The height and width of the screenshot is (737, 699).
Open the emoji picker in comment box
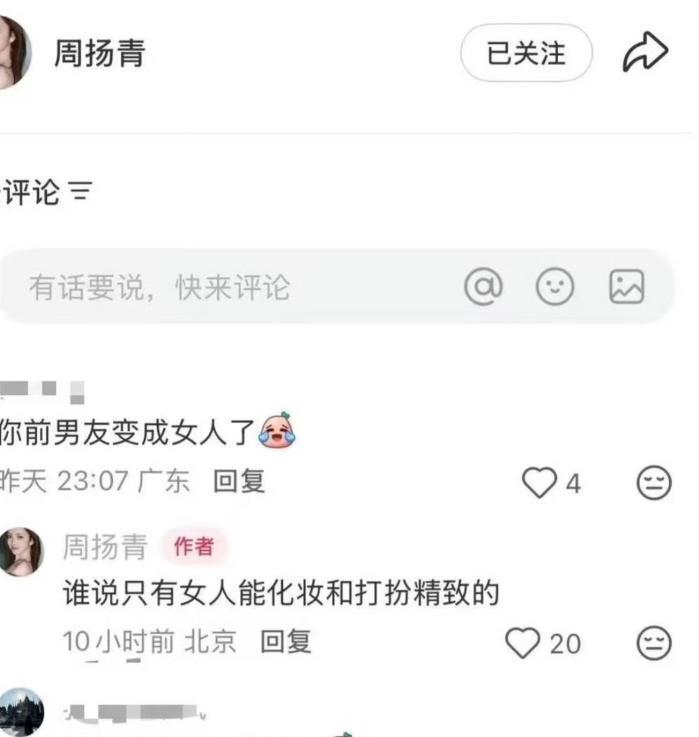[x=555, y=286]
